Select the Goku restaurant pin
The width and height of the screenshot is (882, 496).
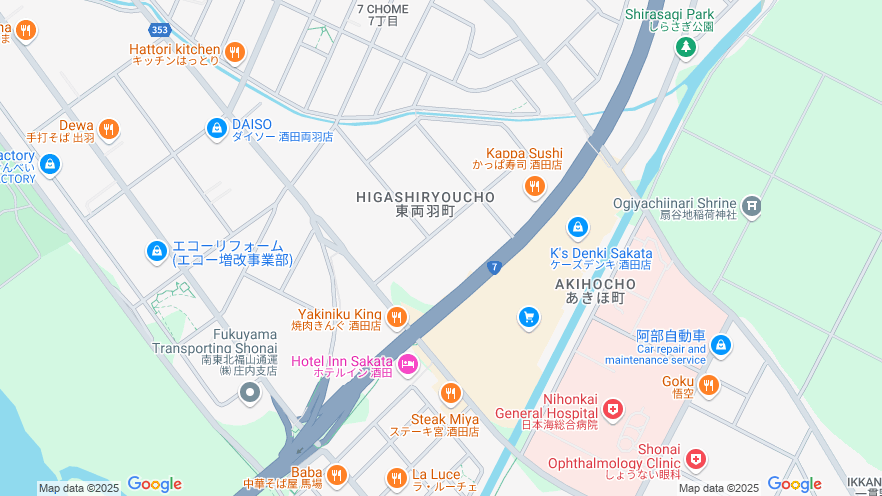(709, 385)
